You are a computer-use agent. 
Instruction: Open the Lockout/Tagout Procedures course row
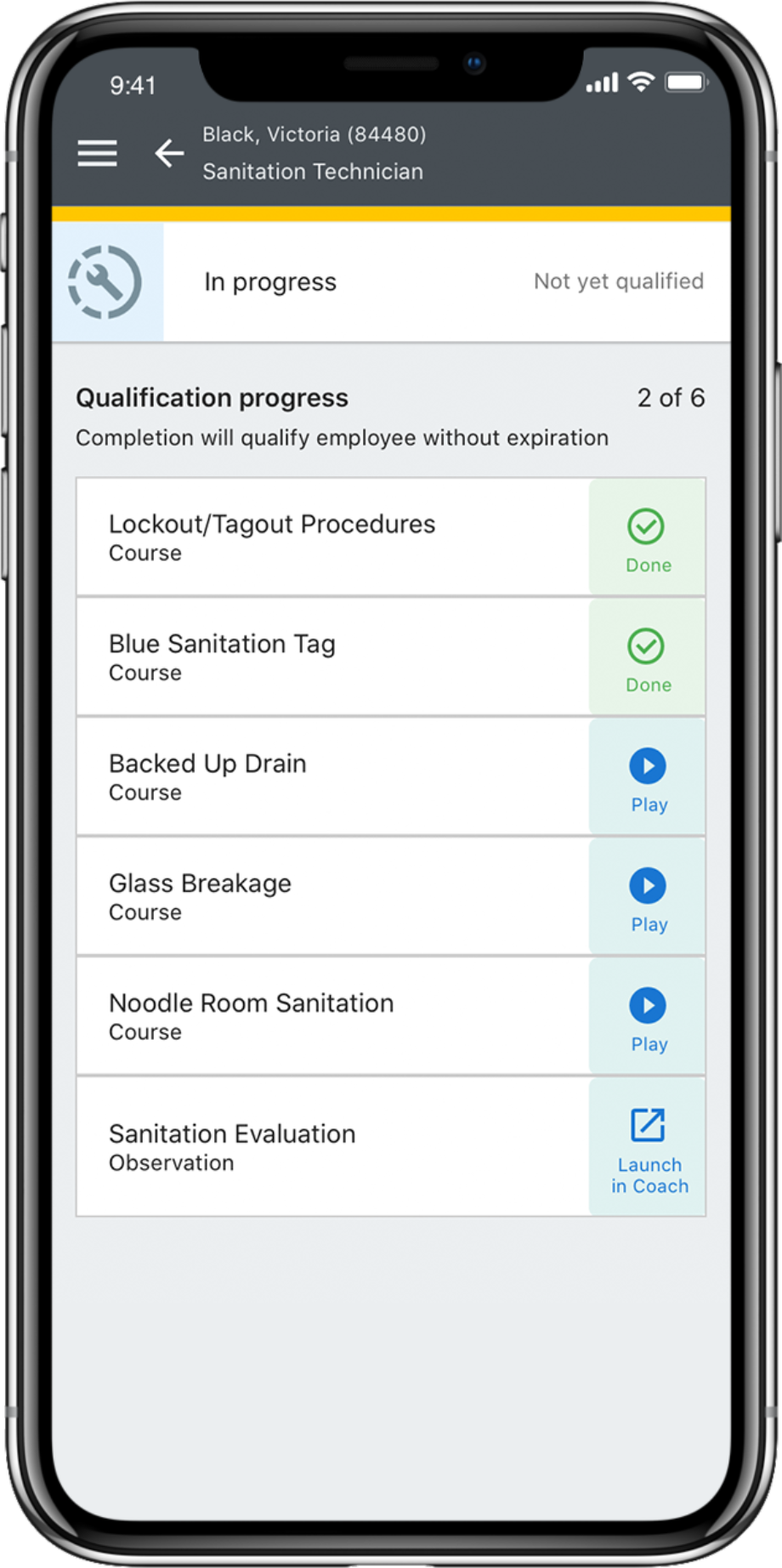pyautogui.click(x=331, y=537)
